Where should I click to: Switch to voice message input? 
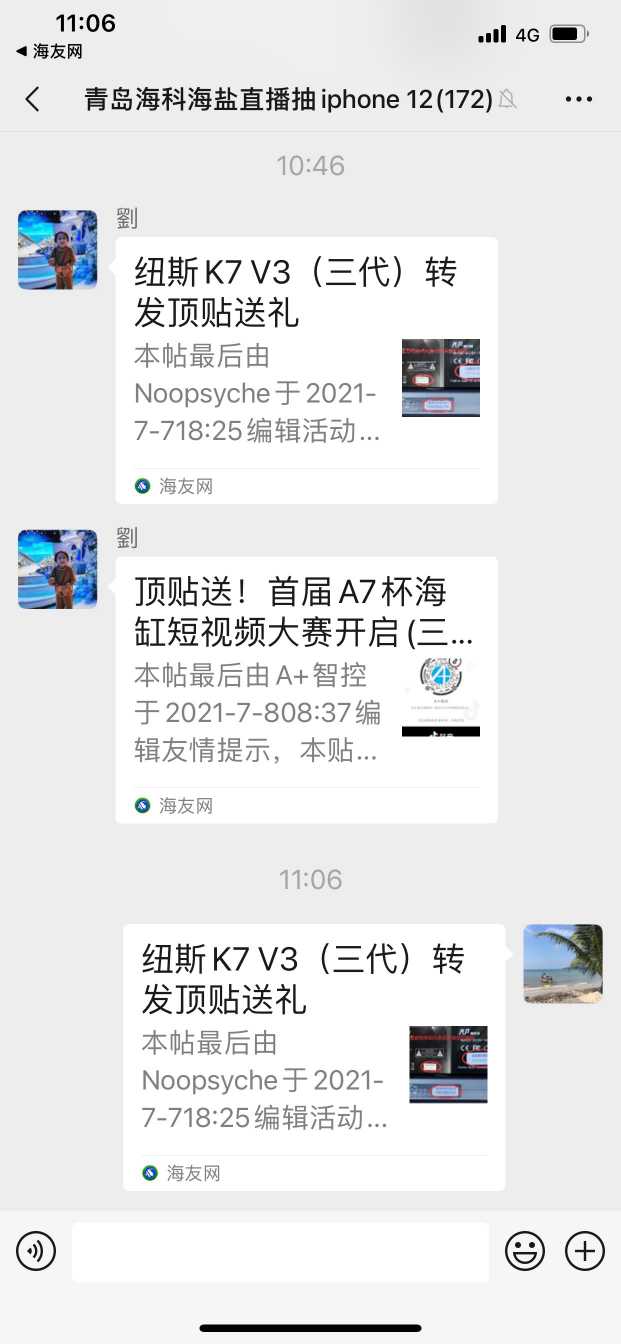36,1251
